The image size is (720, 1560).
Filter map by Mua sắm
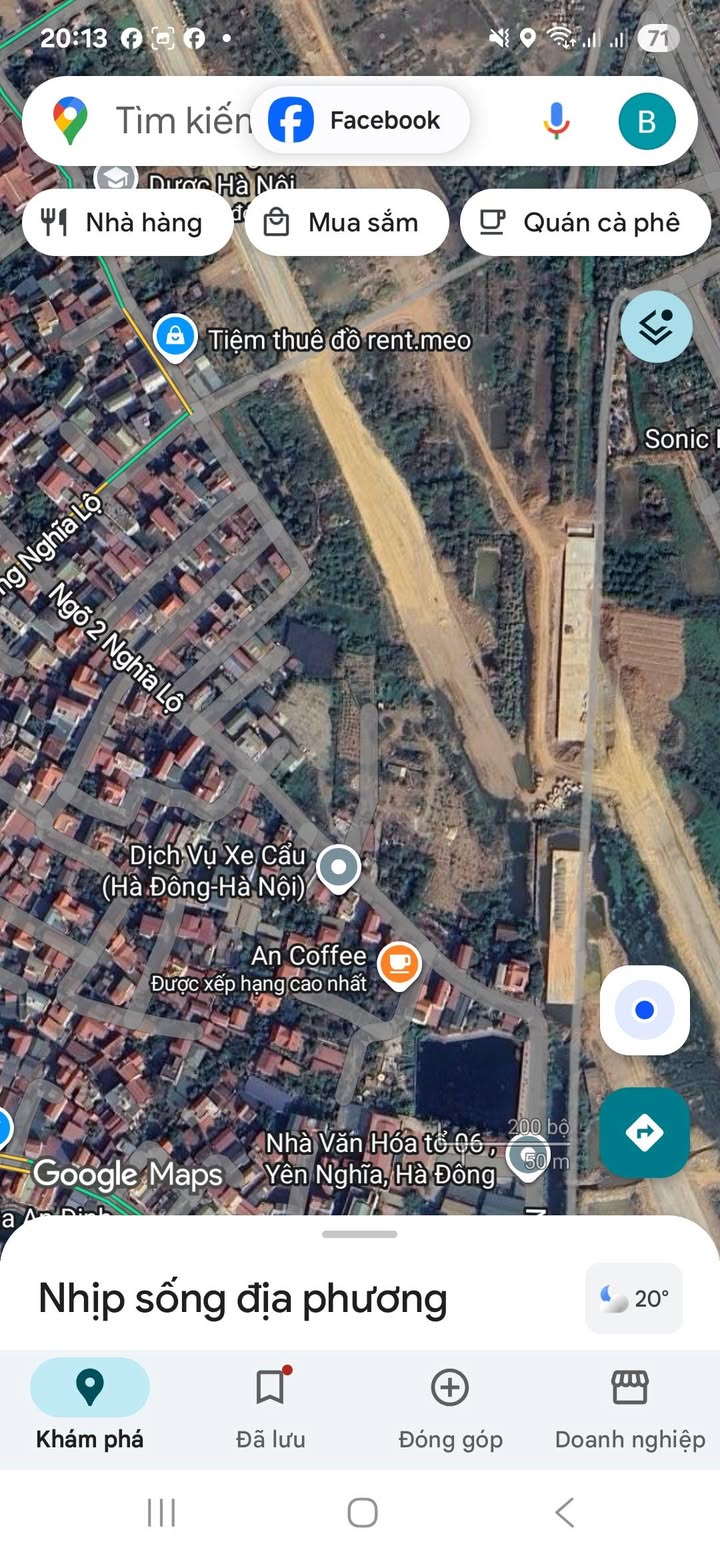coord(346,222)
